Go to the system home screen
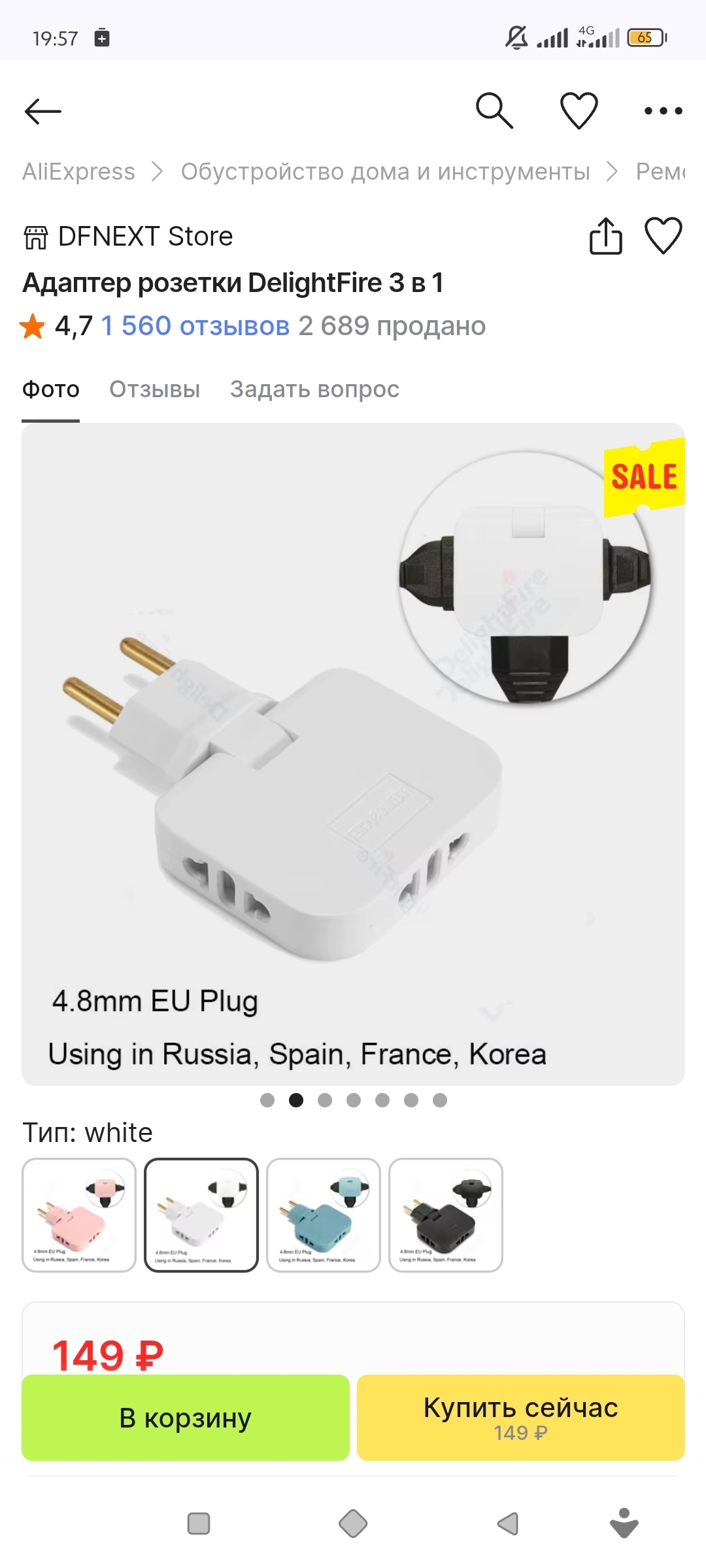The width and height of the screenshot is (706, 1568). tap(353, 1524)
